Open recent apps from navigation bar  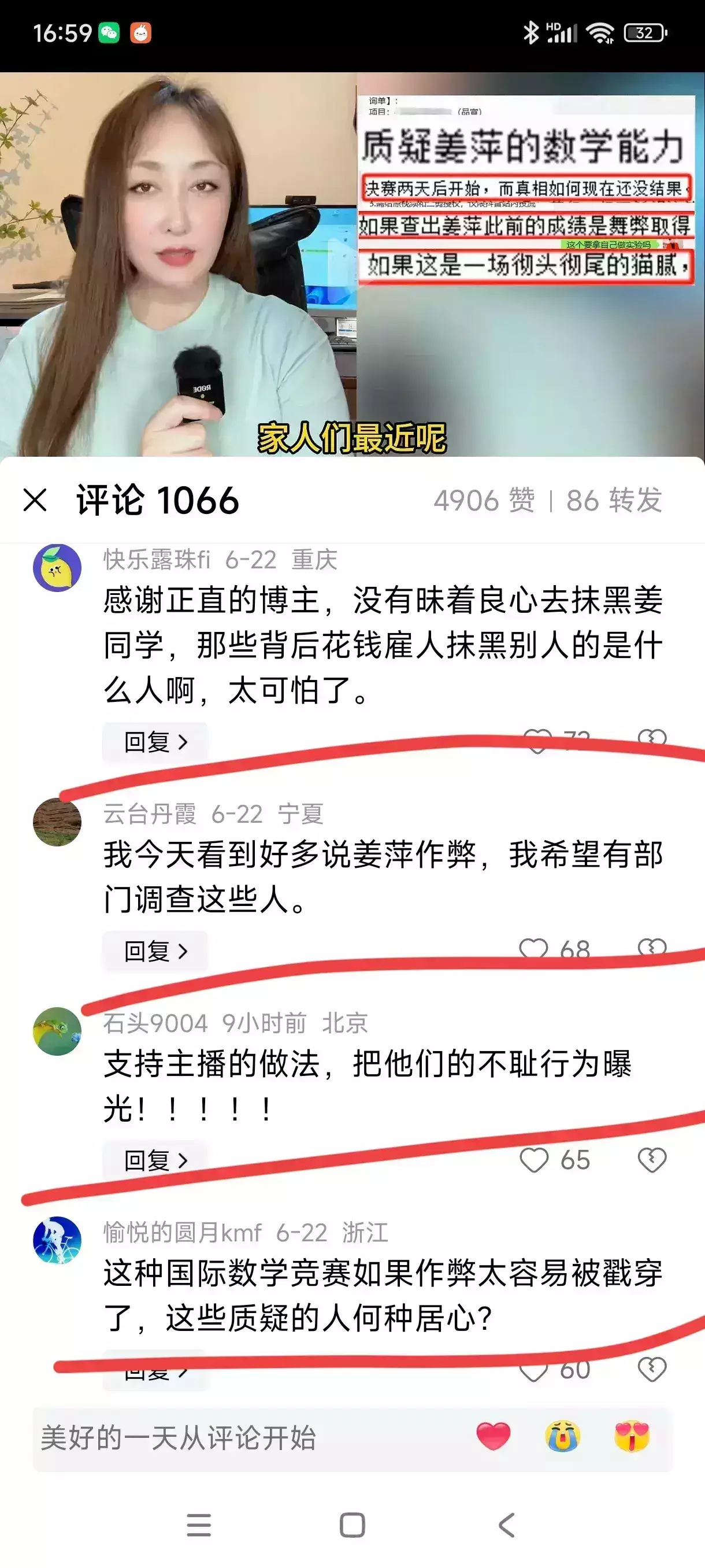point(198,1525)
